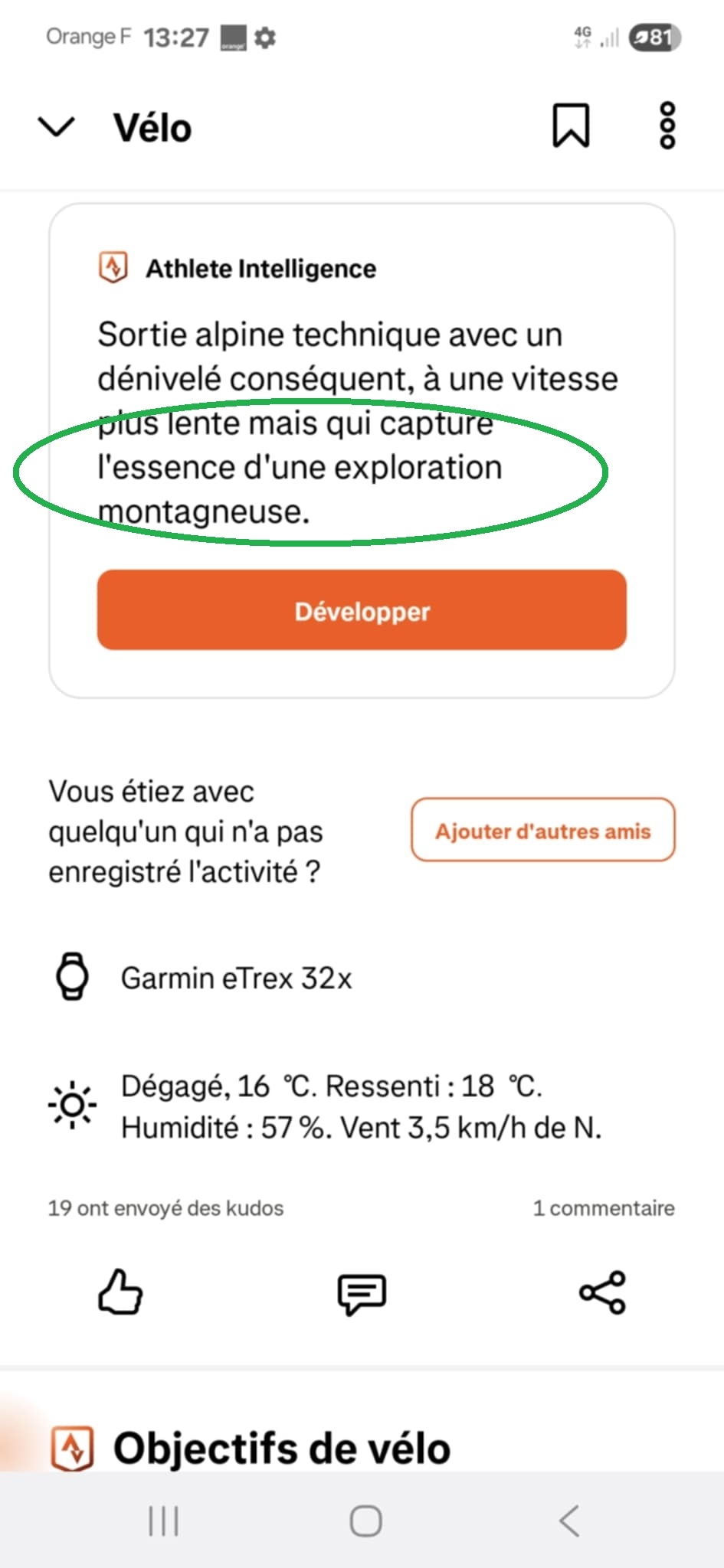Bookmark this Vélo activity
The height and width of the screenshot is (1568, 724).
571,126
